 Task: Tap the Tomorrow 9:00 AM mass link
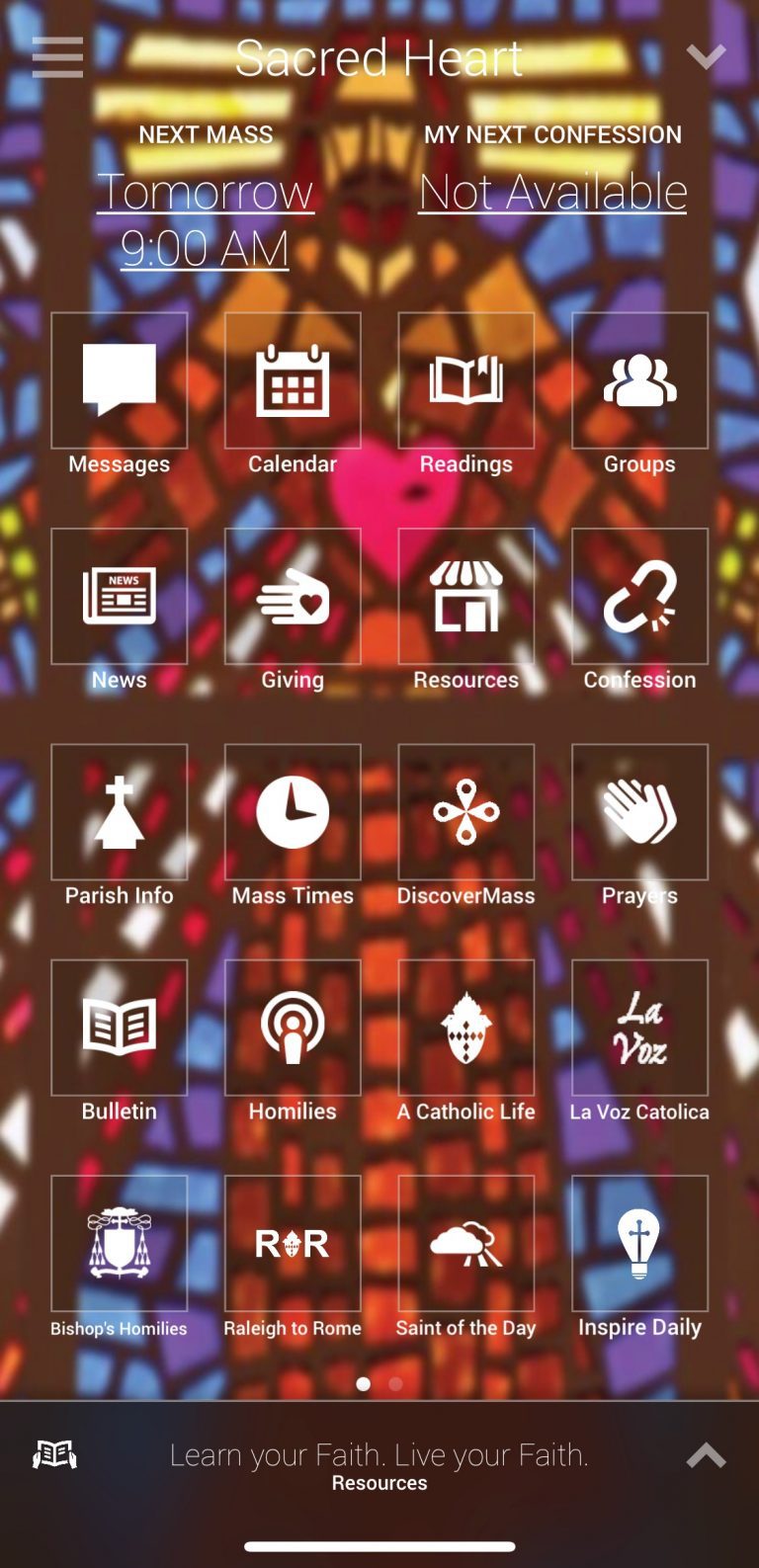pos(205,217)
